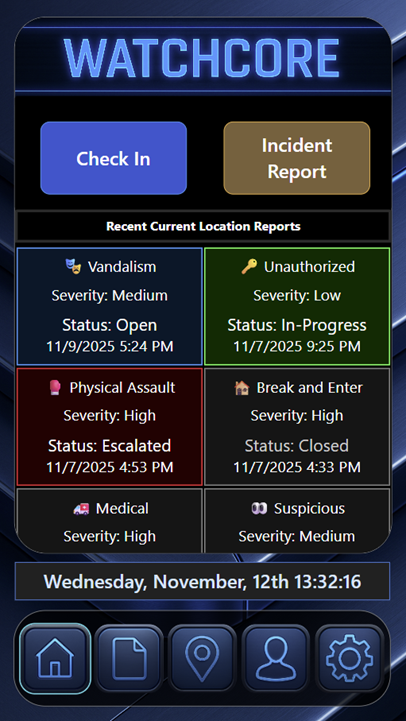The width and height of the screenshot is (406, 721).
Task: Open the Physical Assault escalated report
Action: [109, 427]
